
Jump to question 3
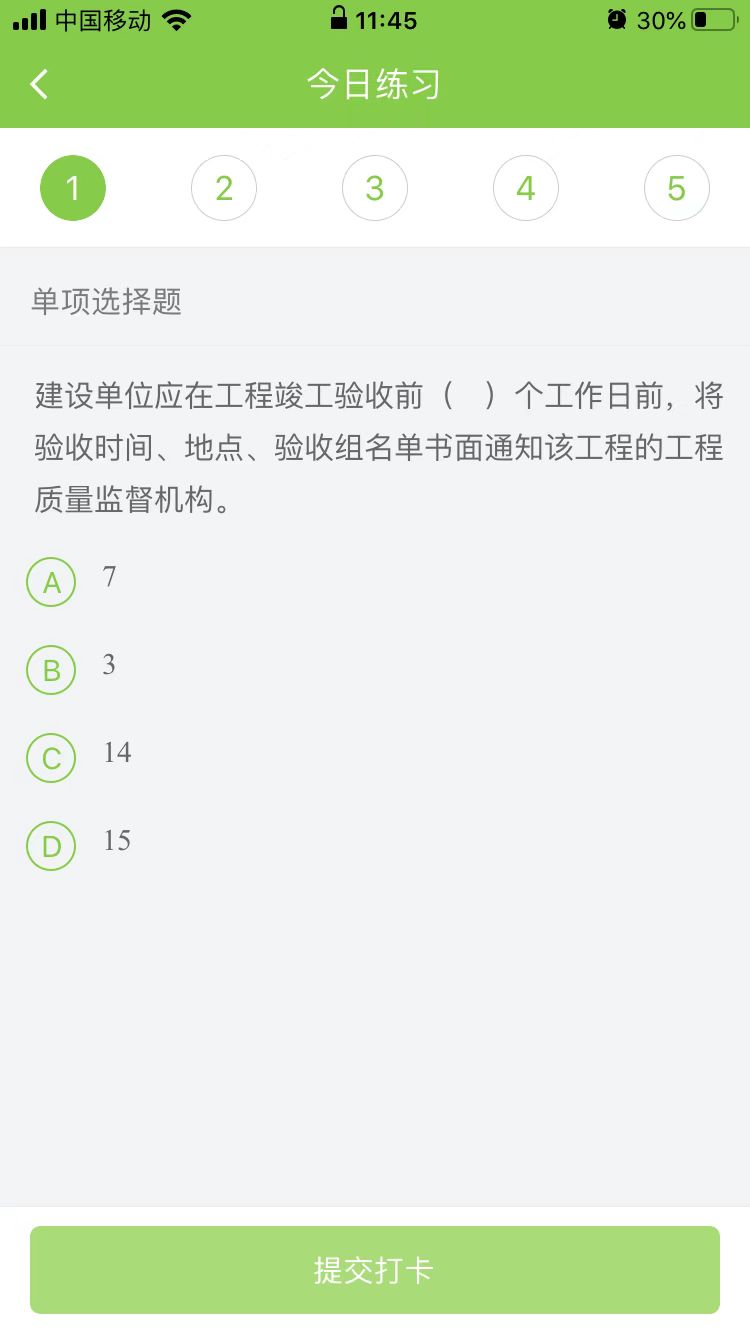[x=375, y=188]
